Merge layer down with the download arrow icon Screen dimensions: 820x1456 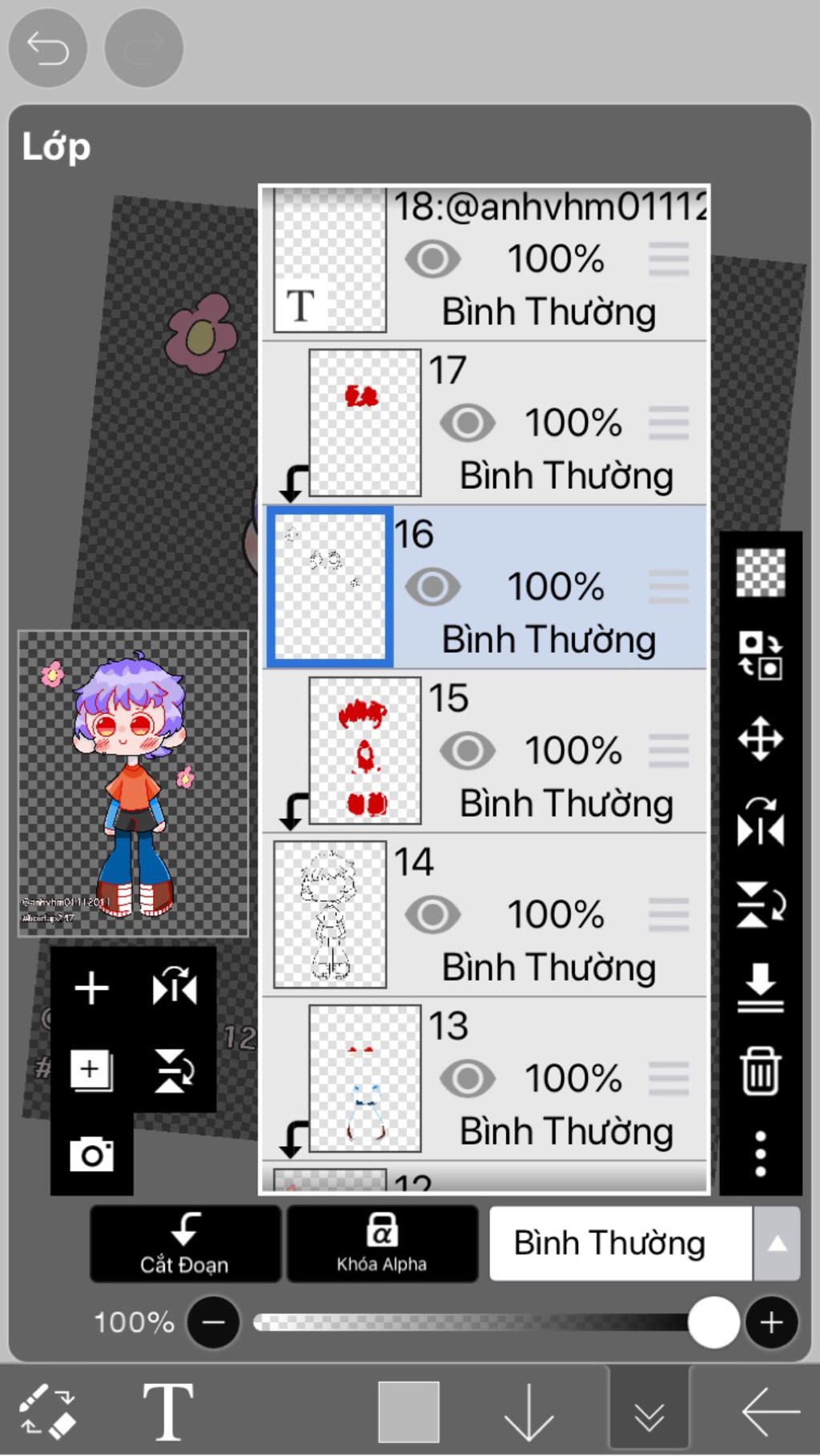760,988
